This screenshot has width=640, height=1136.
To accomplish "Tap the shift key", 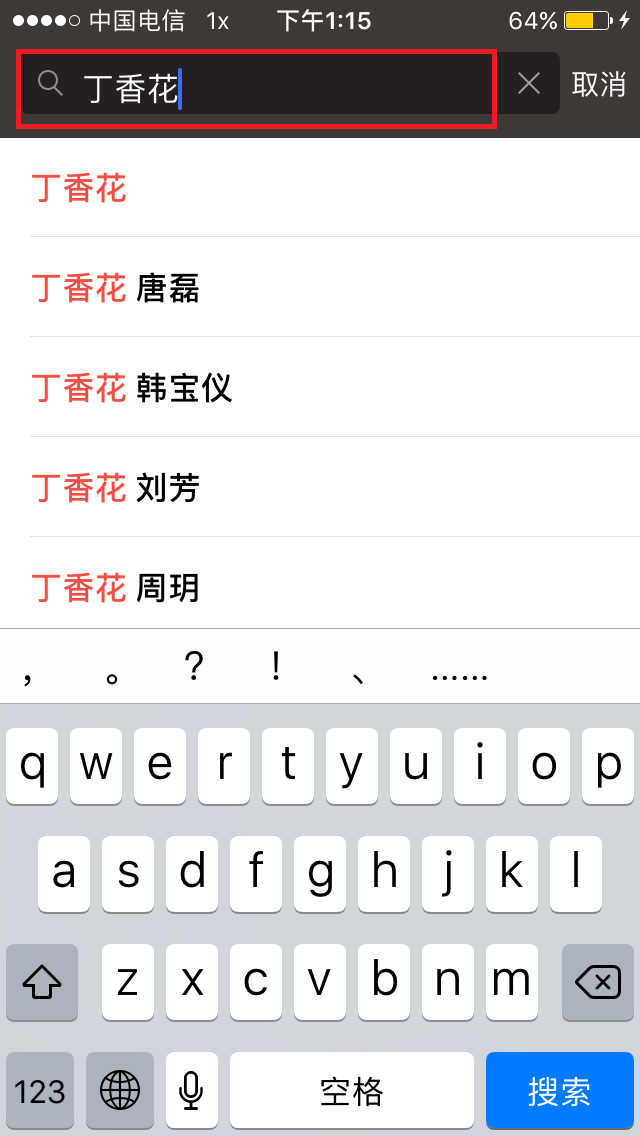I will click(x=41, y=982).
